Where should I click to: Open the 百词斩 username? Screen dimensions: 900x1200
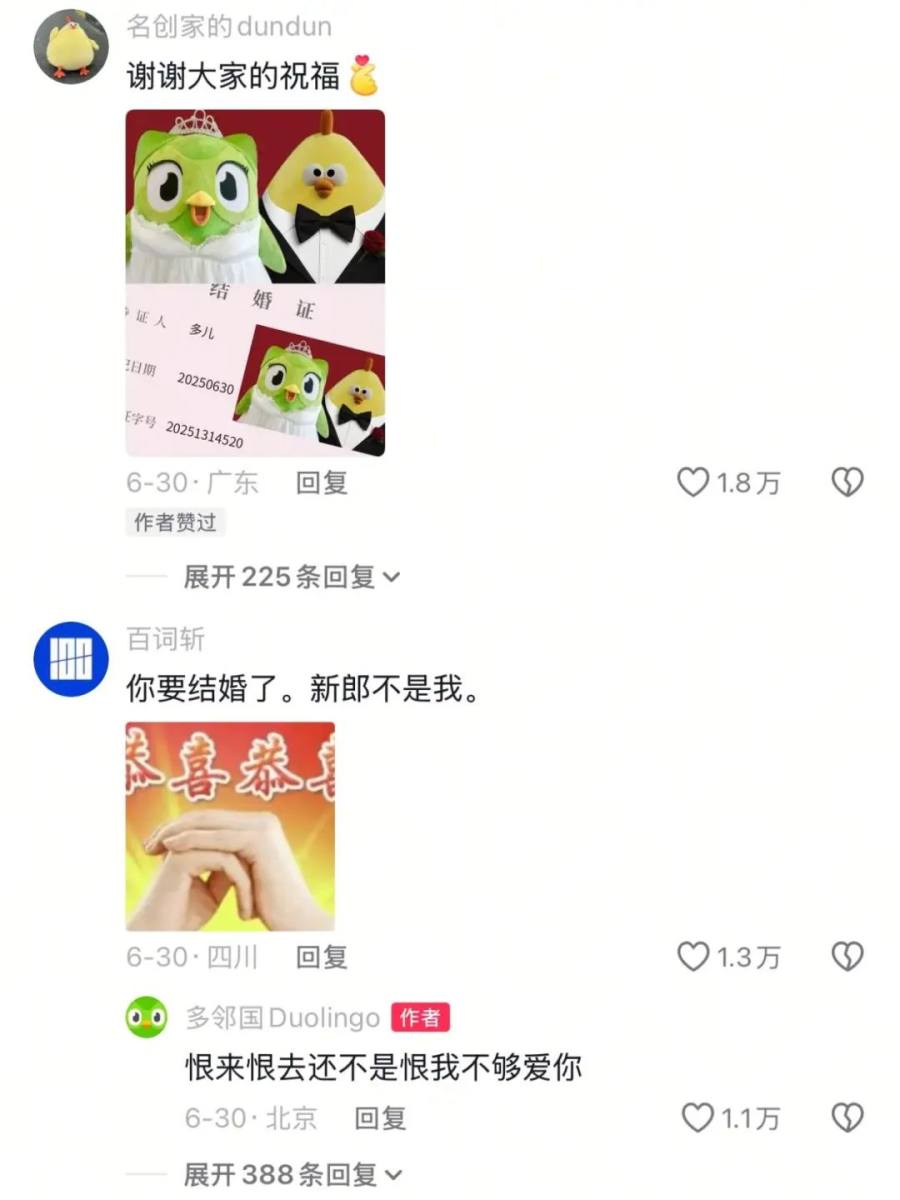tap(165, 638)
